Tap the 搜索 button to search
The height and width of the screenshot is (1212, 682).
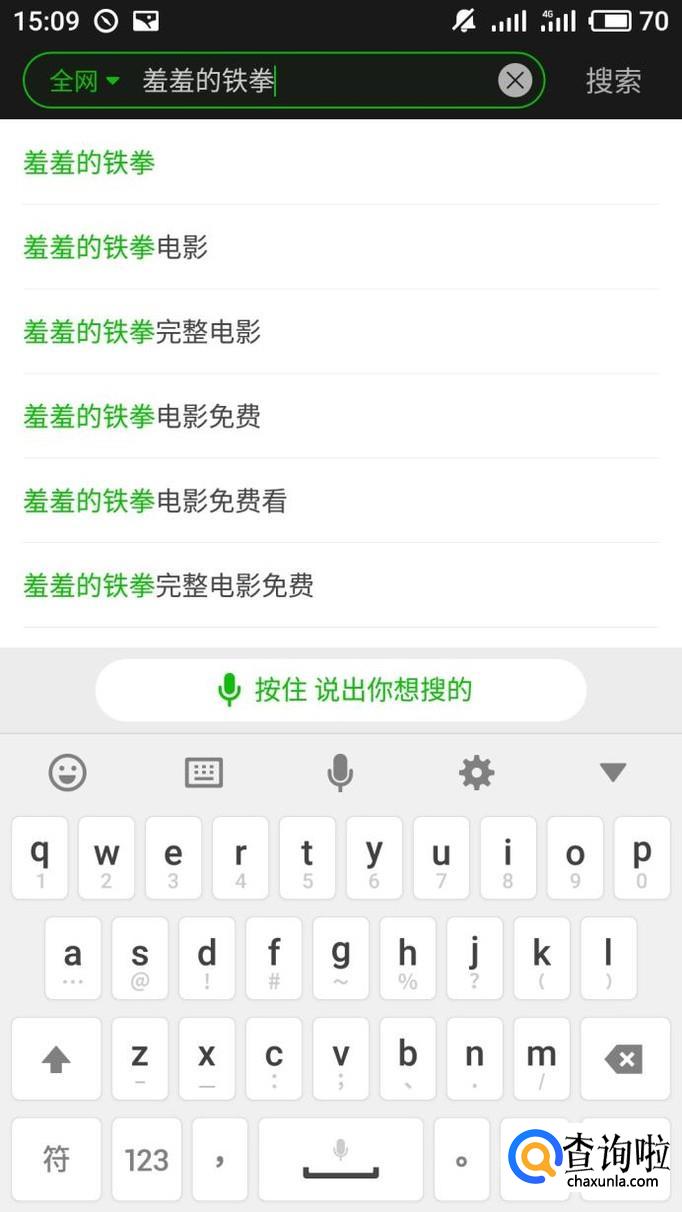pos(613,80)
